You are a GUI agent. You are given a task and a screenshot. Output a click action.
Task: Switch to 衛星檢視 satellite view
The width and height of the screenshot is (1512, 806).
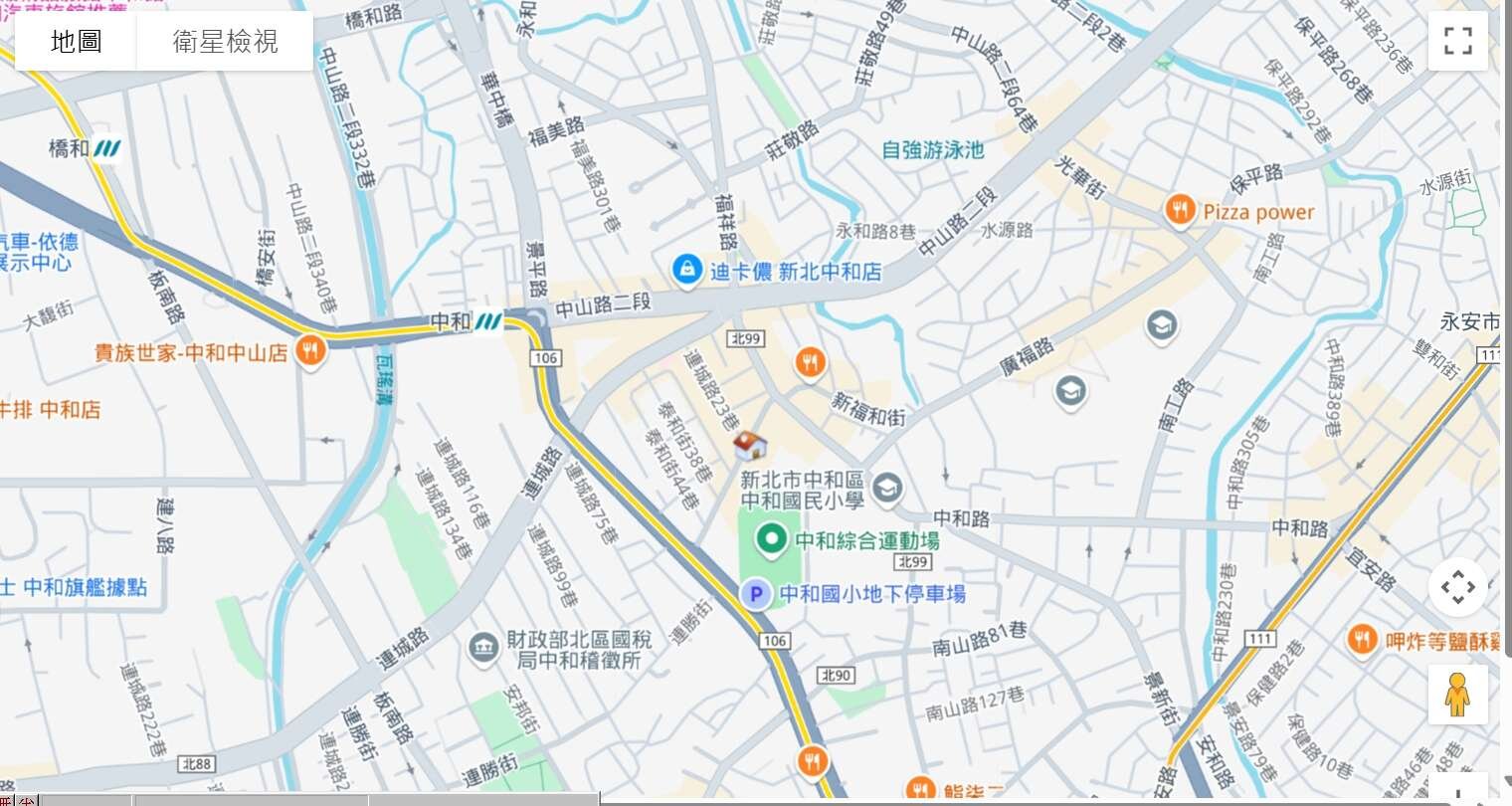pos(225,42)
